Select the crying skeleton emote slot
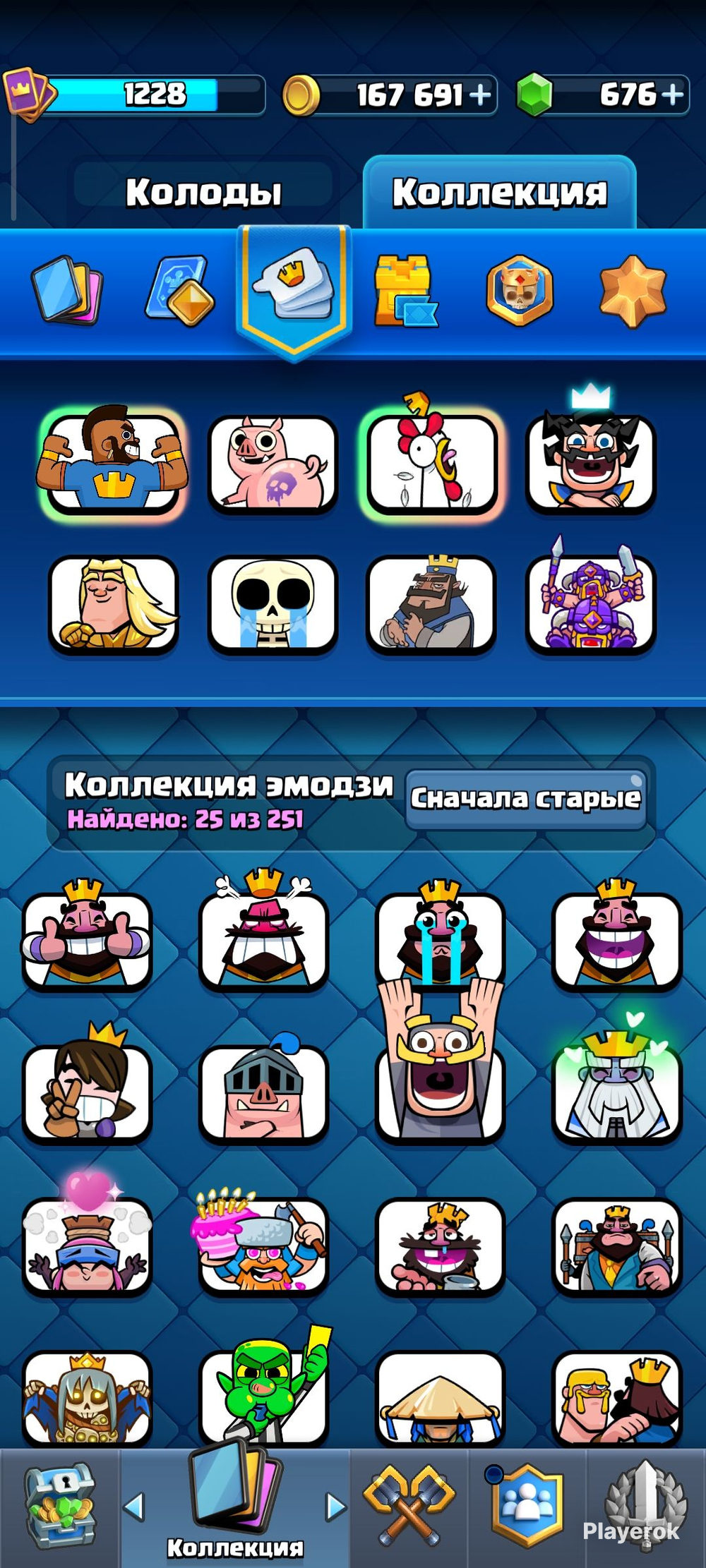The image size is (706, 1568). pyautogui.click(x=273, y=604)
